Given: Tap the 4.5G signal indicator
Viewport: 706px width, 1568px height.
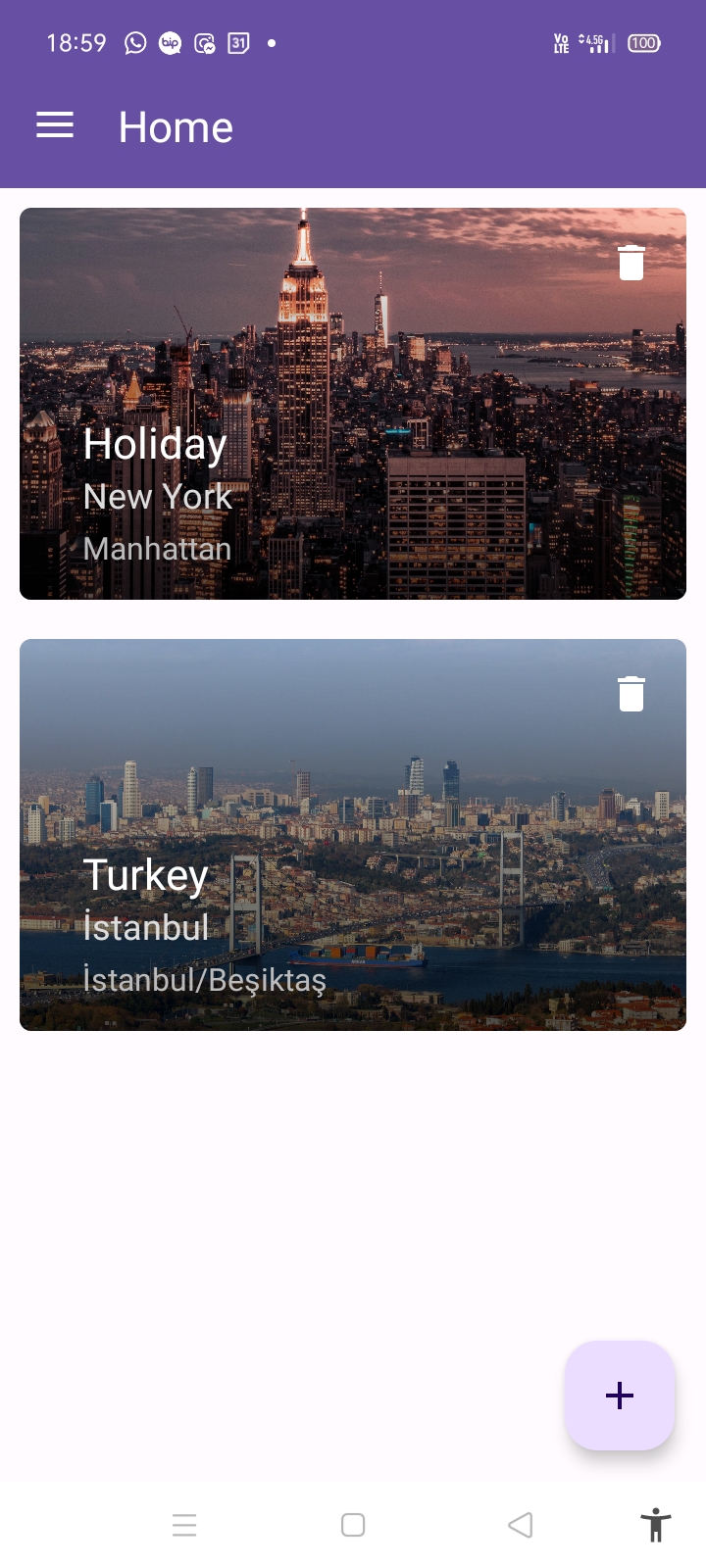Looking at the screenshot, I should [x=593, y=43].
